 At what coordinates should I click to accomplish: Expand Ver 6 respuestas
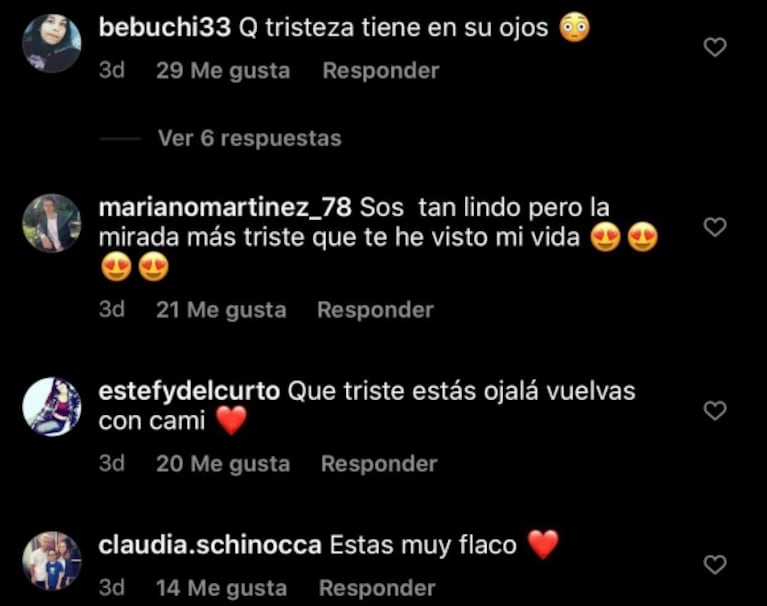pos(249,139)
